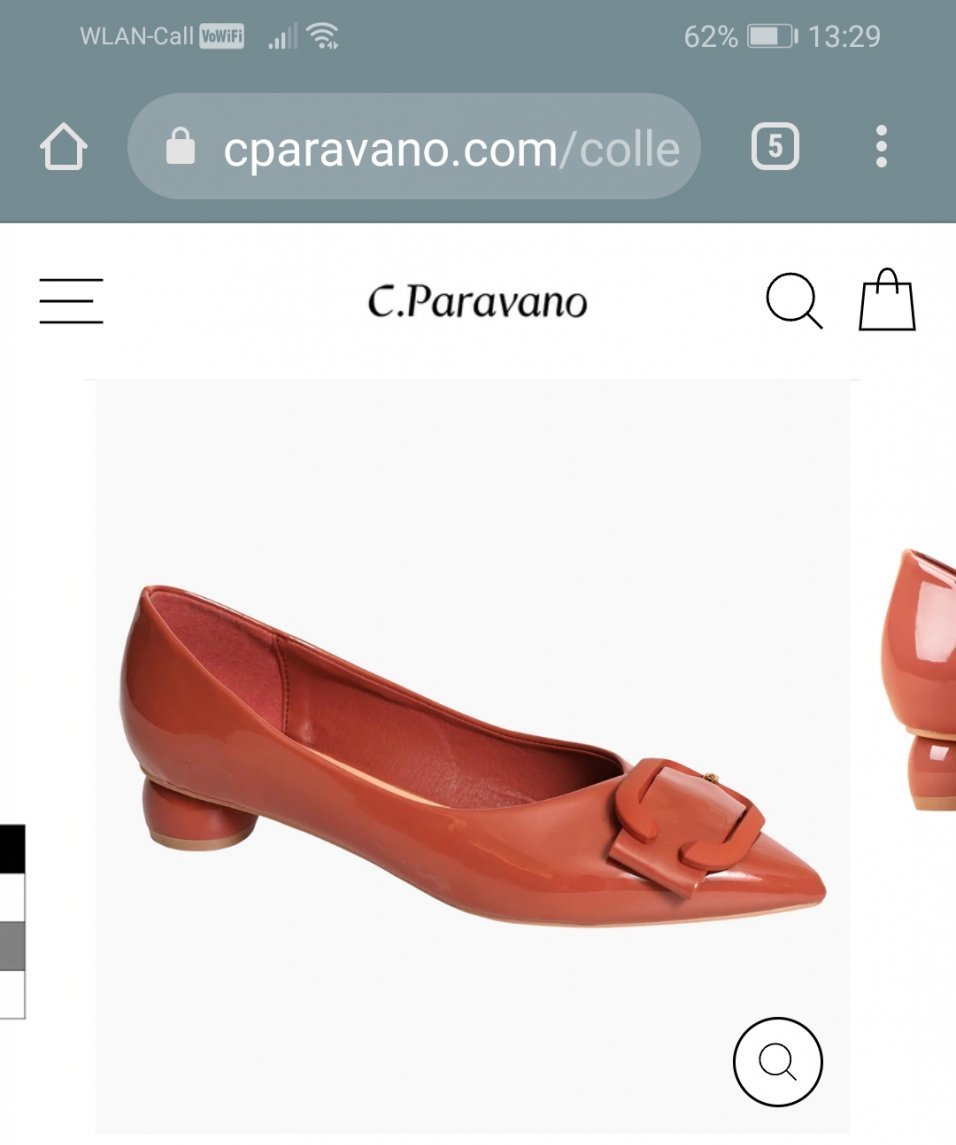956x1145 pixels.
Task: Open the site hamburger menu
Action: coord(71,301)
